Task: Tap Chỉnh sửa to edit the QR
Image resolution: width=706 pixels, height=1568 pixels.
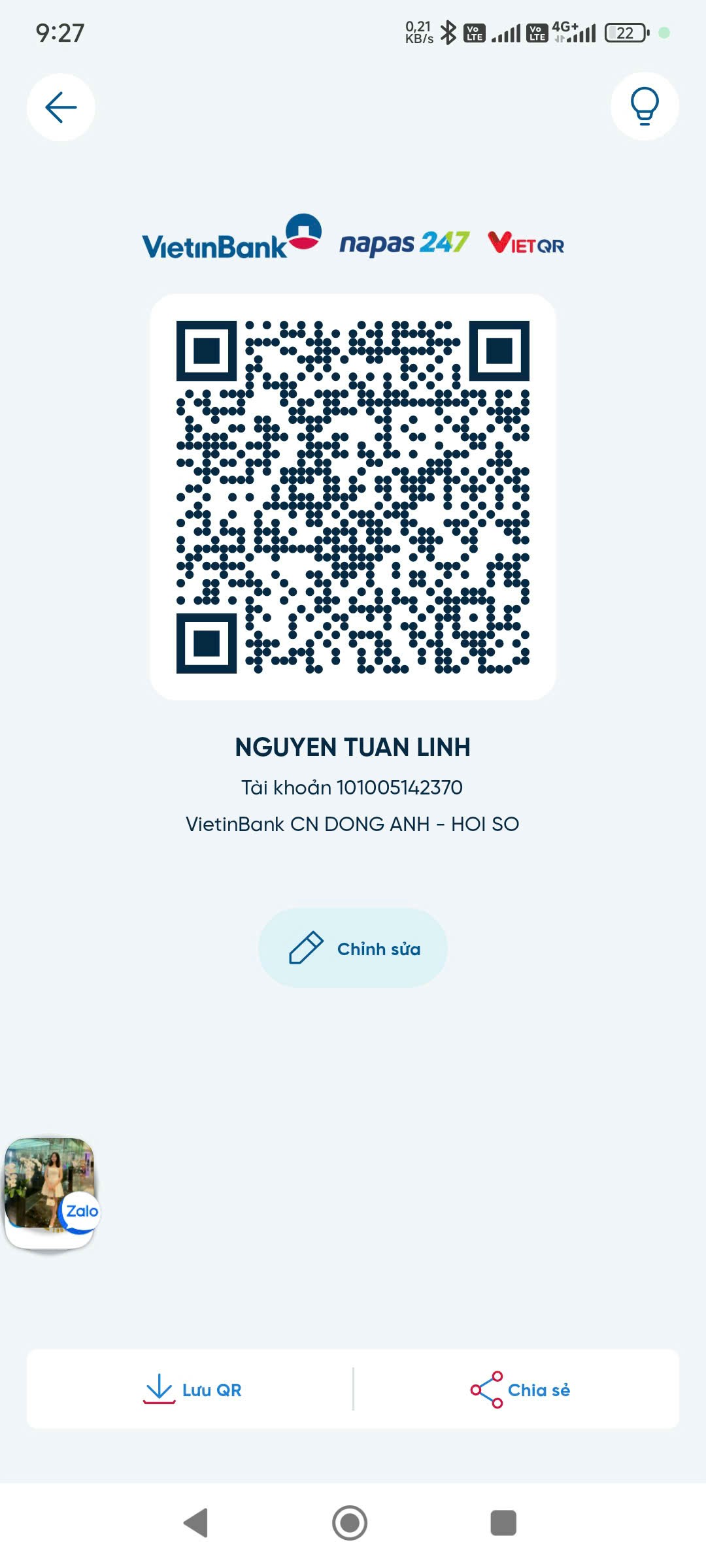Action: 353,948
